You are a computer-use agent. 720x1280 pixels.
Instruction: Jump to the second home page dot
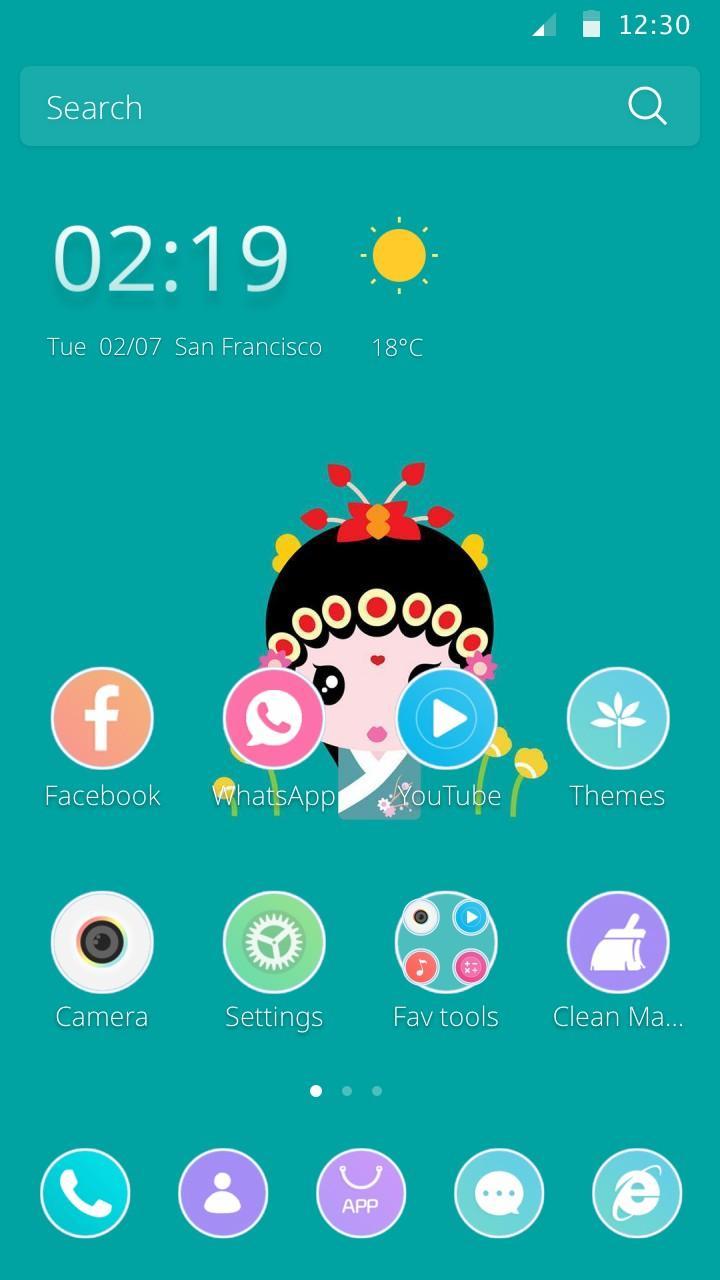coord(347,1091)
